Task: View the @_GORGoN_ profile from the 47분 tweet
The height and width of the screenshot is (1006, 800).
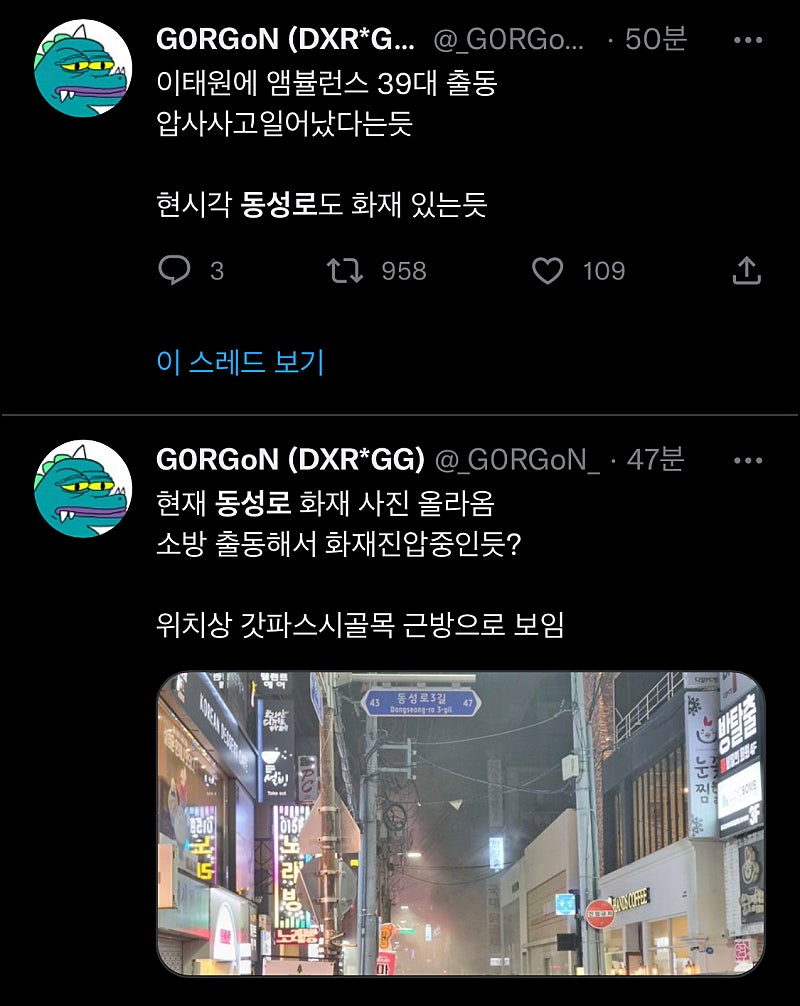Action: [x=517, y=460]
